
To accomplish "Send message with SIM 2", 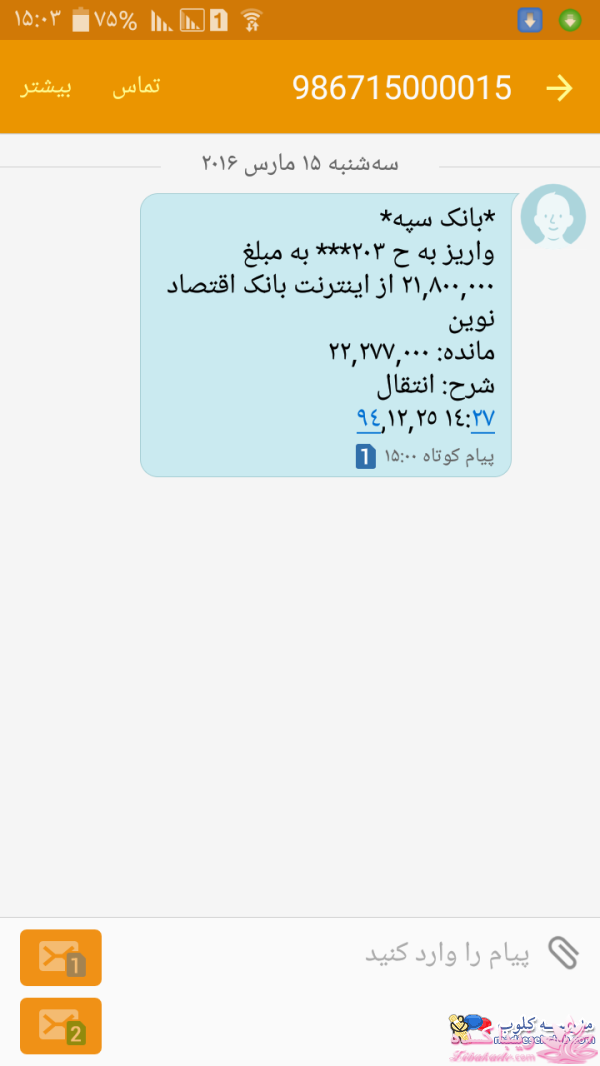I will pos(61,1025).
